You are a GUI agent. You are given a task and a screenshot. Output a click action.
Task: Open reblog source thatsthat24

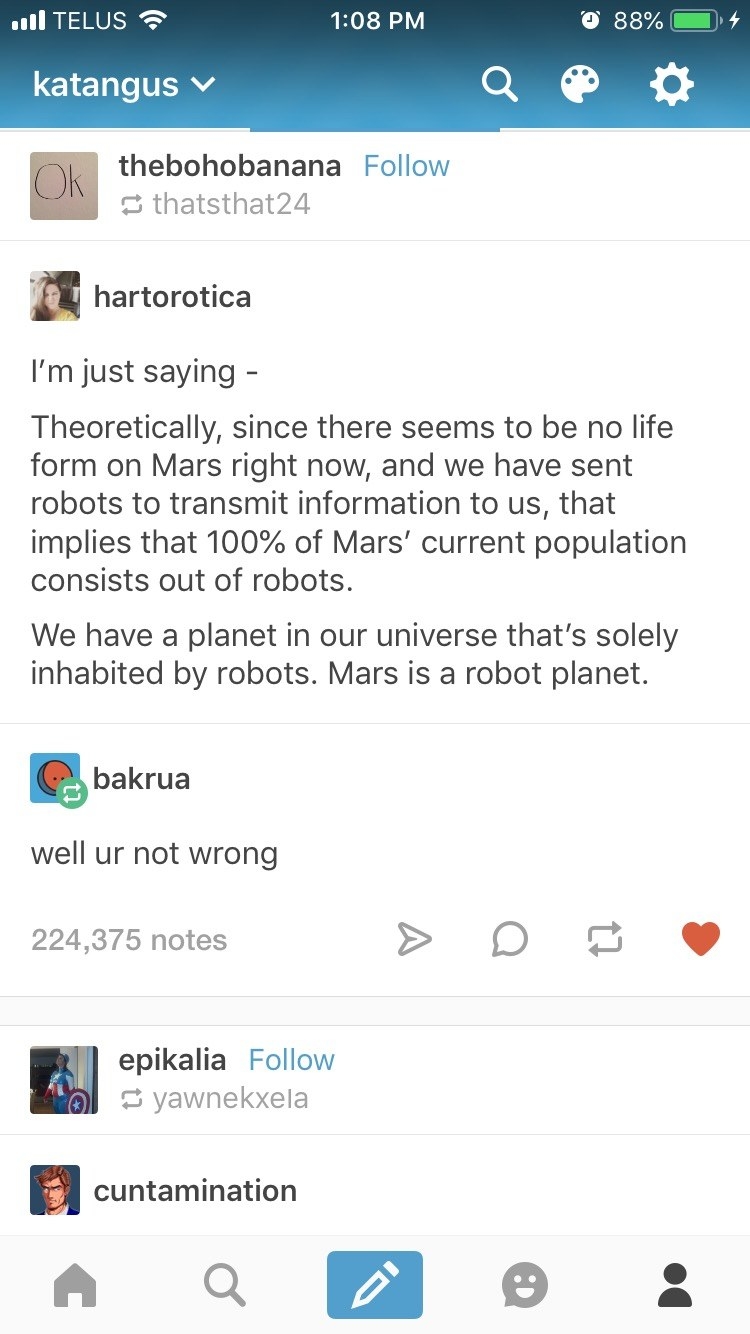pyautogui.click(x=230, y=205)
